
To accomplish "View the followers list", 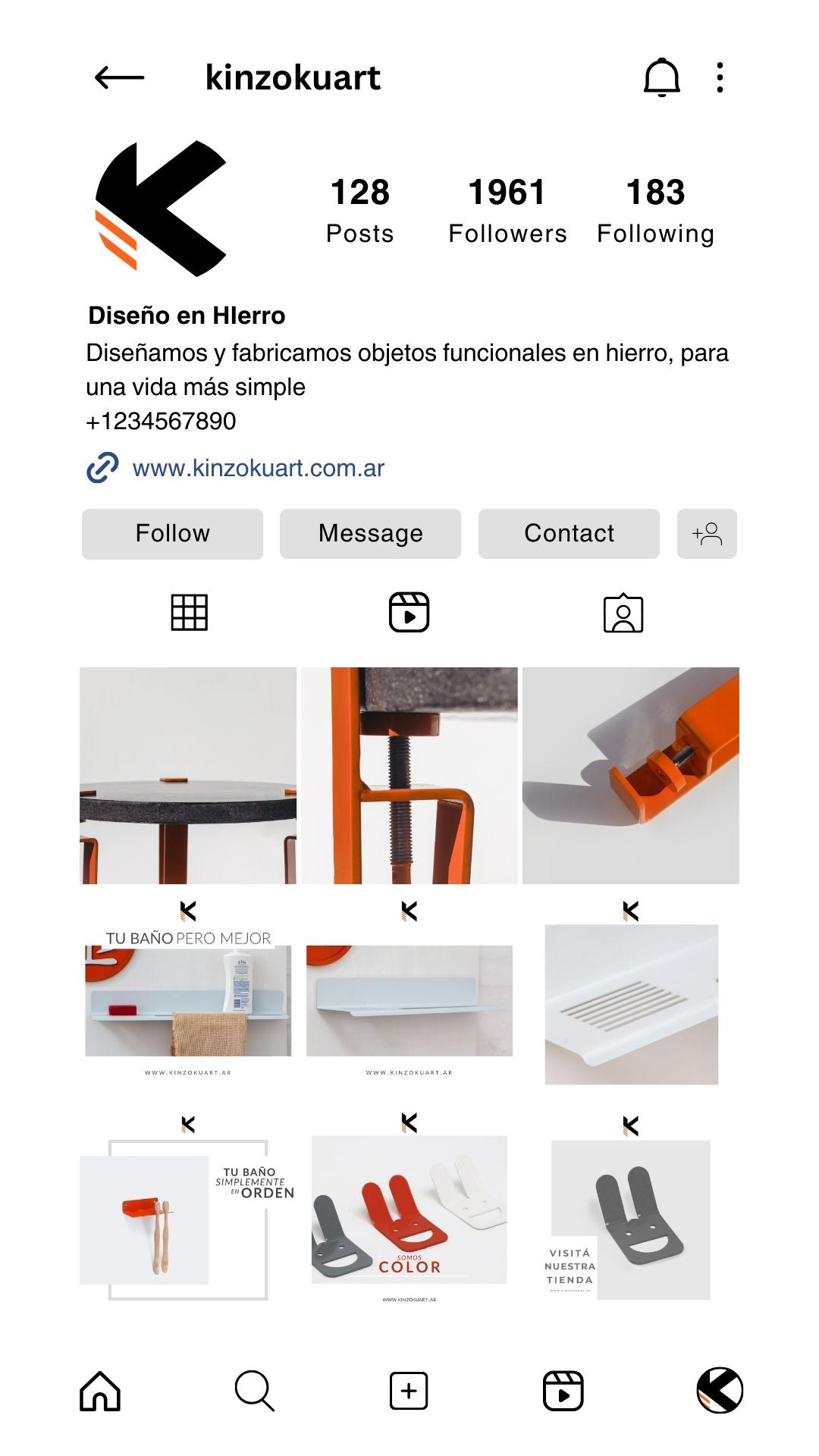I will point(507,211).
